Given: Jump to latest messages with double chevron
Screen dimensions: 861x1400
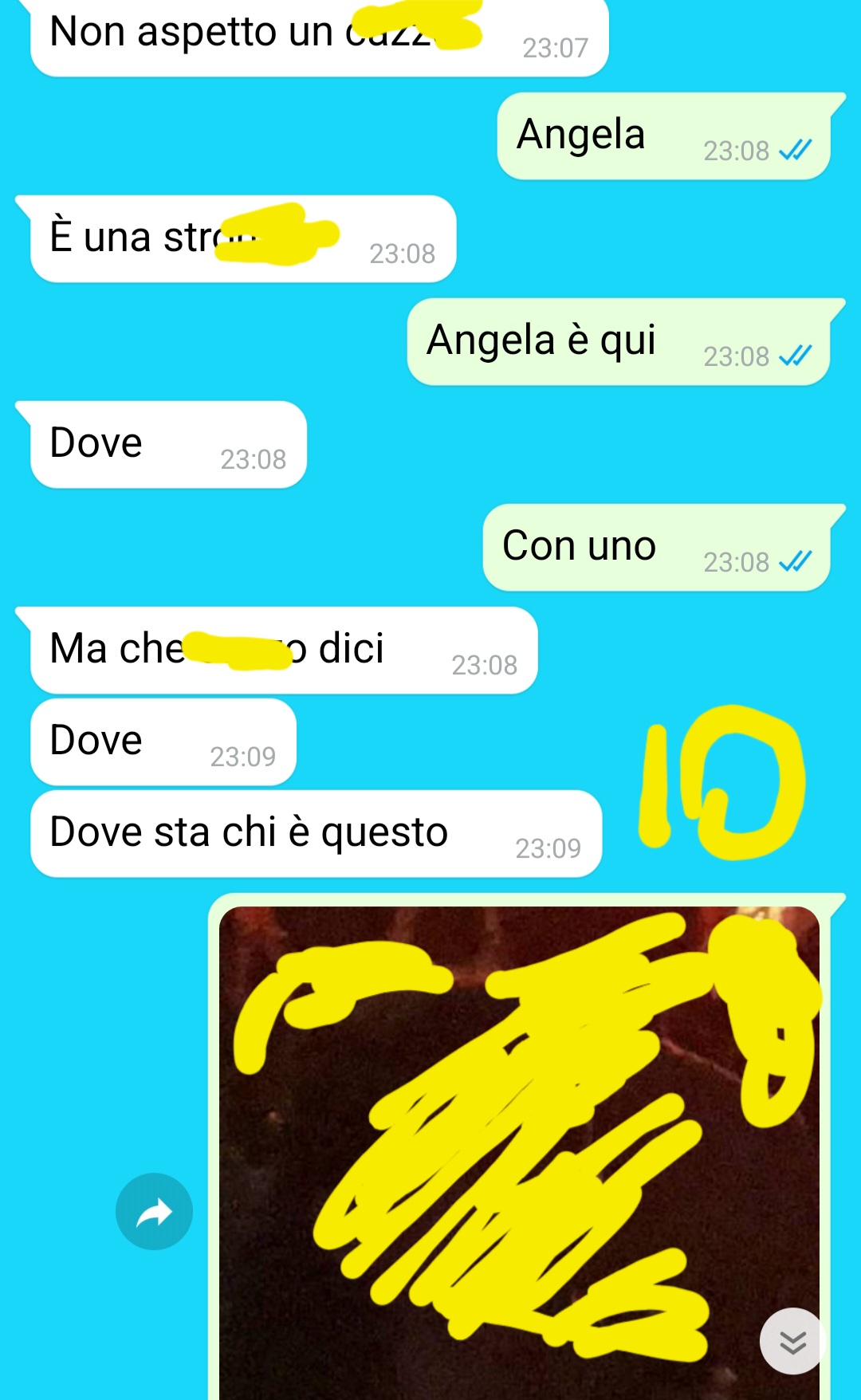Looking at the screenshot, I should [x=792, y=1342].
